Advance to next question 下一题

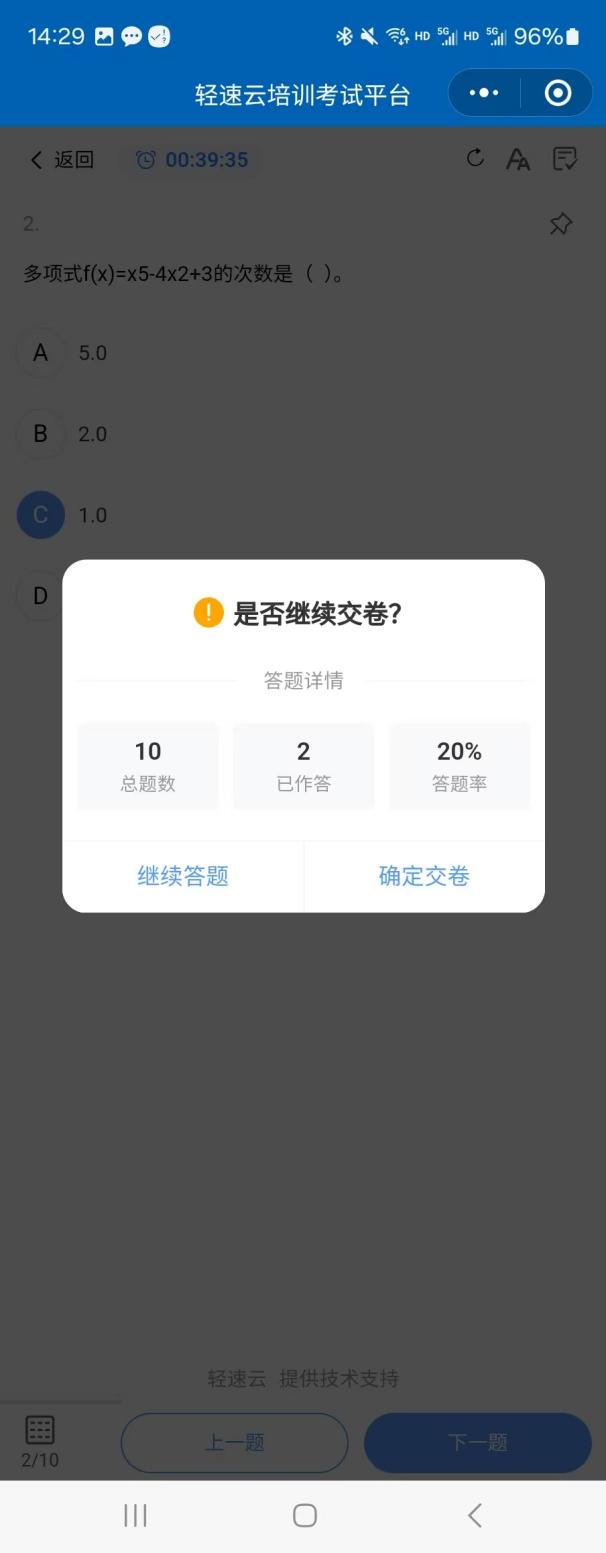tap(477, 1442)
